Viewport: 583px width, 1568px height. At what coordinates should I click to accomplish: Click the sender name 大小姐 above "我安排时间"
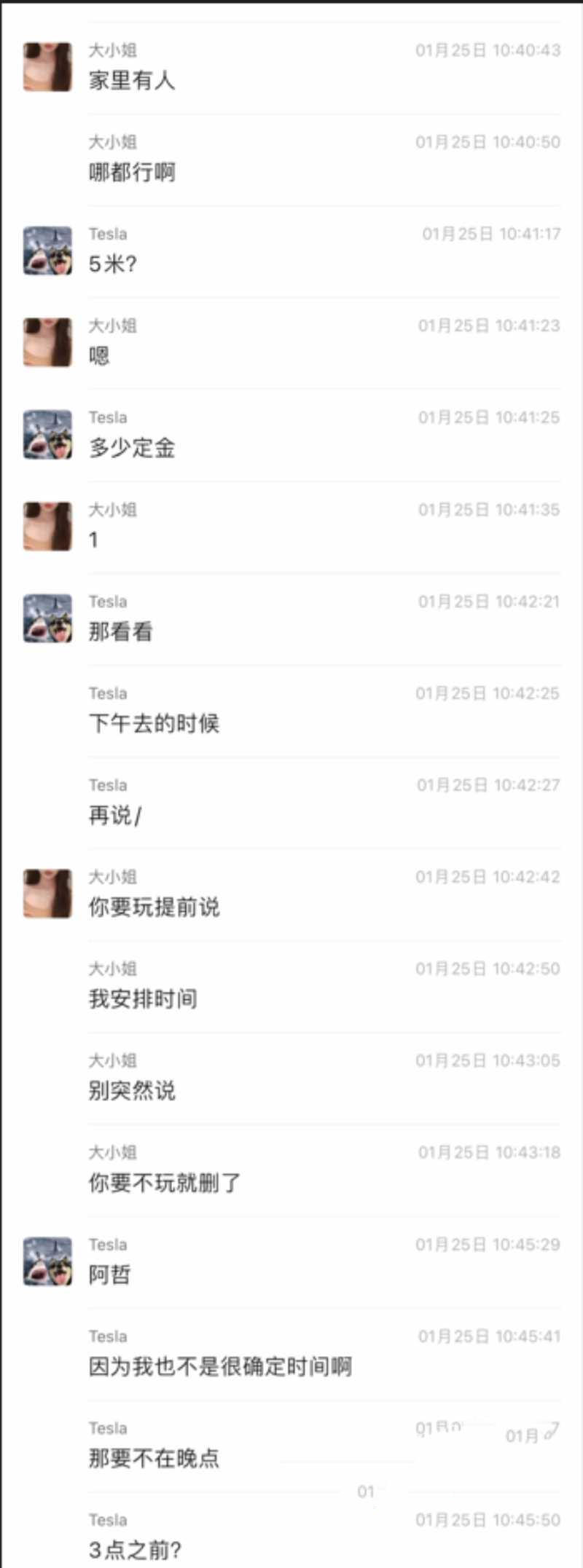[x=113, y=969]
